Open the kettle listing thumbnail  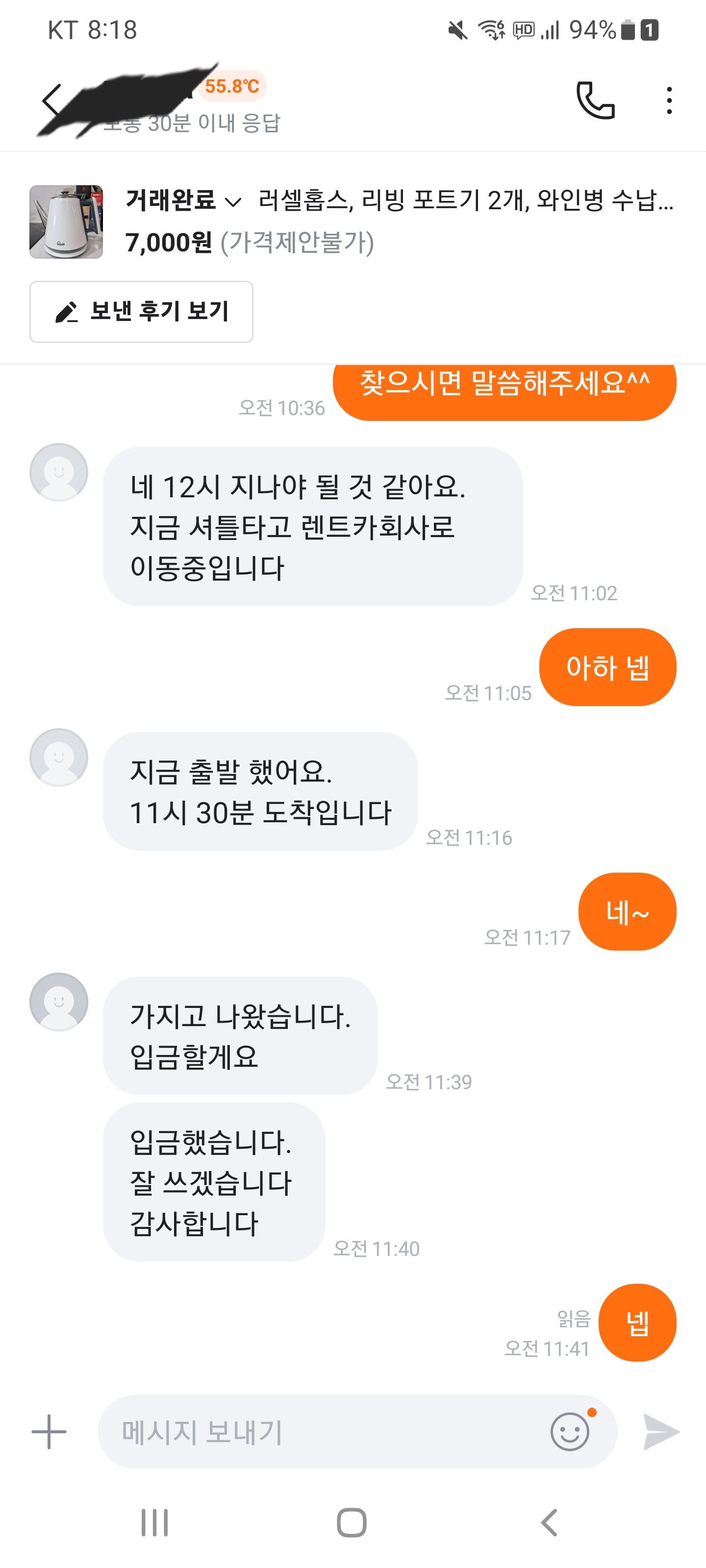point(66,221)
